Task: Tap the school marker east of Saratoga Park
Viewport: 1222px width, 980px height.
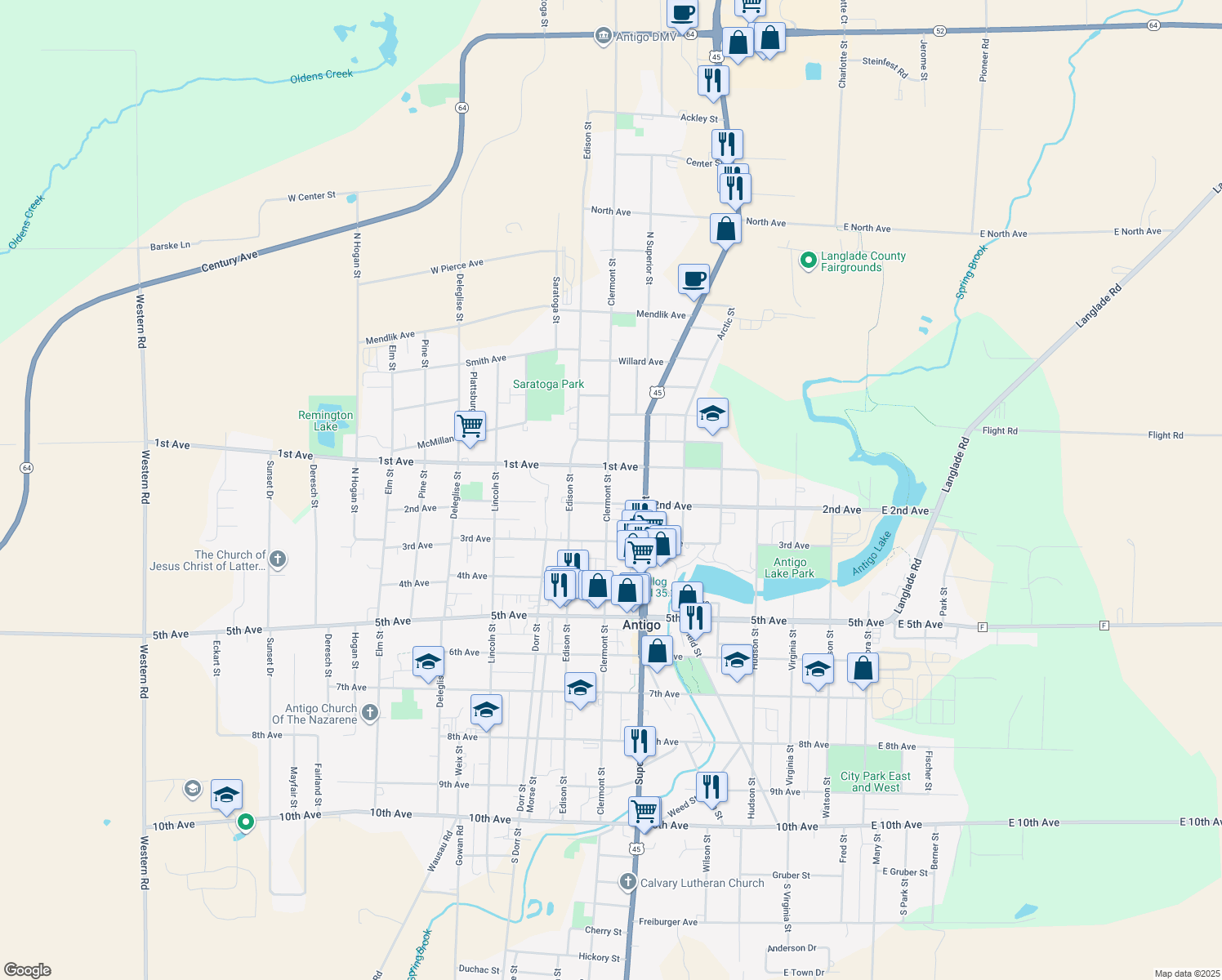Action: click(x=712, y=413)
